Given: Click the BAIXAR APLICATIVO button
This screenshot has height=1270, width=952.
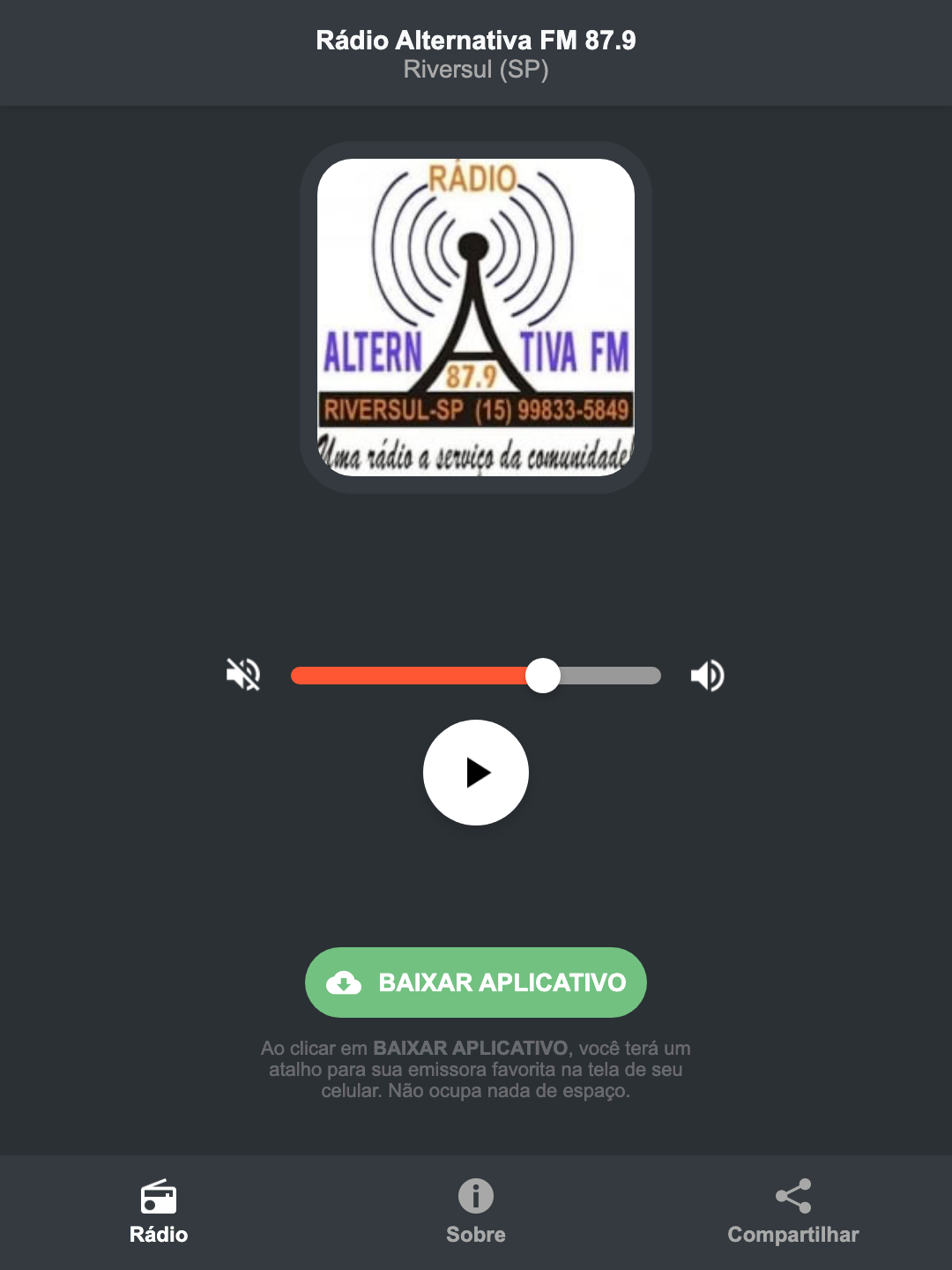Looking at the screenshot, I should click(x=475, y=982).
